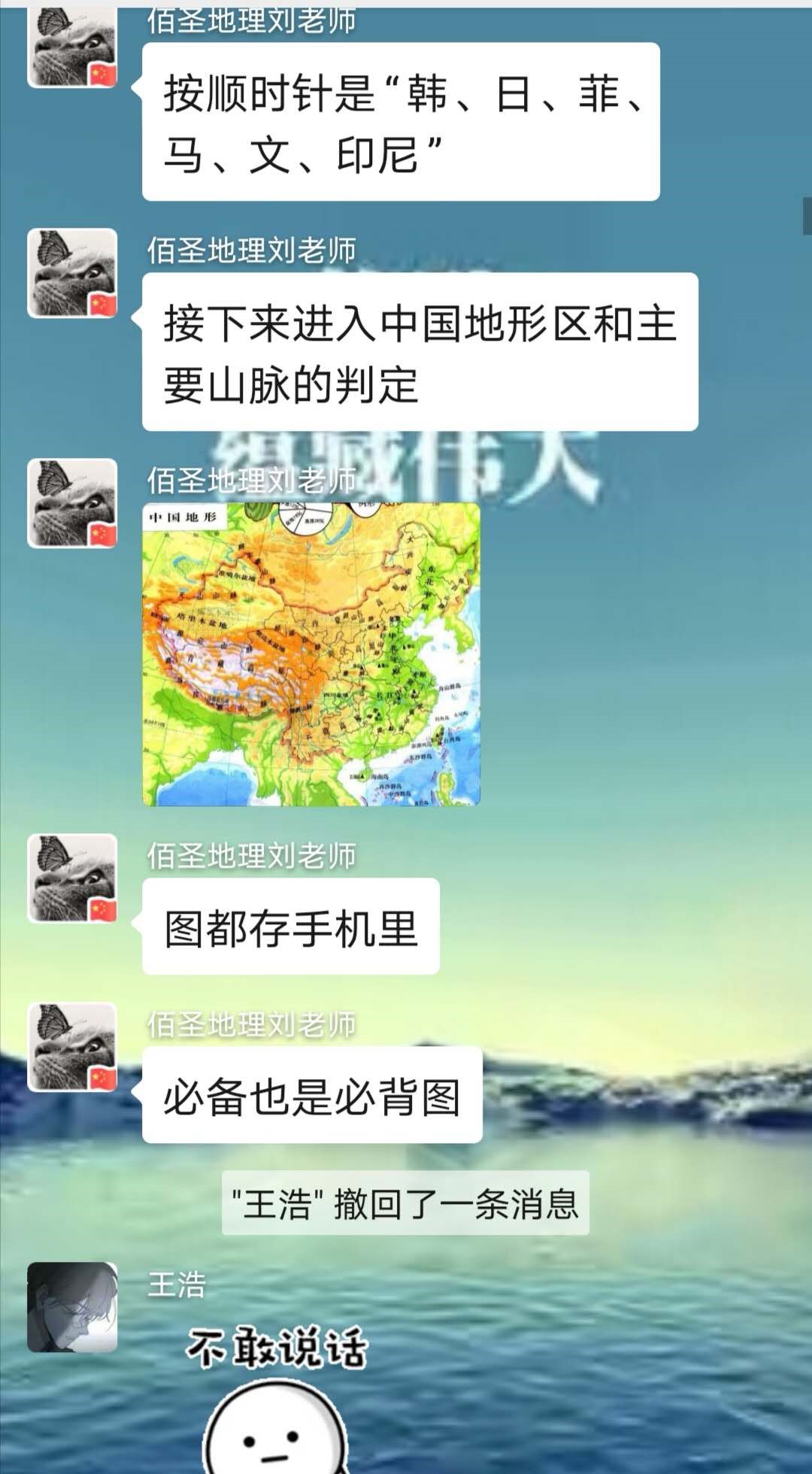Open teacher's avatar beside 图都存手机里

[72, 878]
